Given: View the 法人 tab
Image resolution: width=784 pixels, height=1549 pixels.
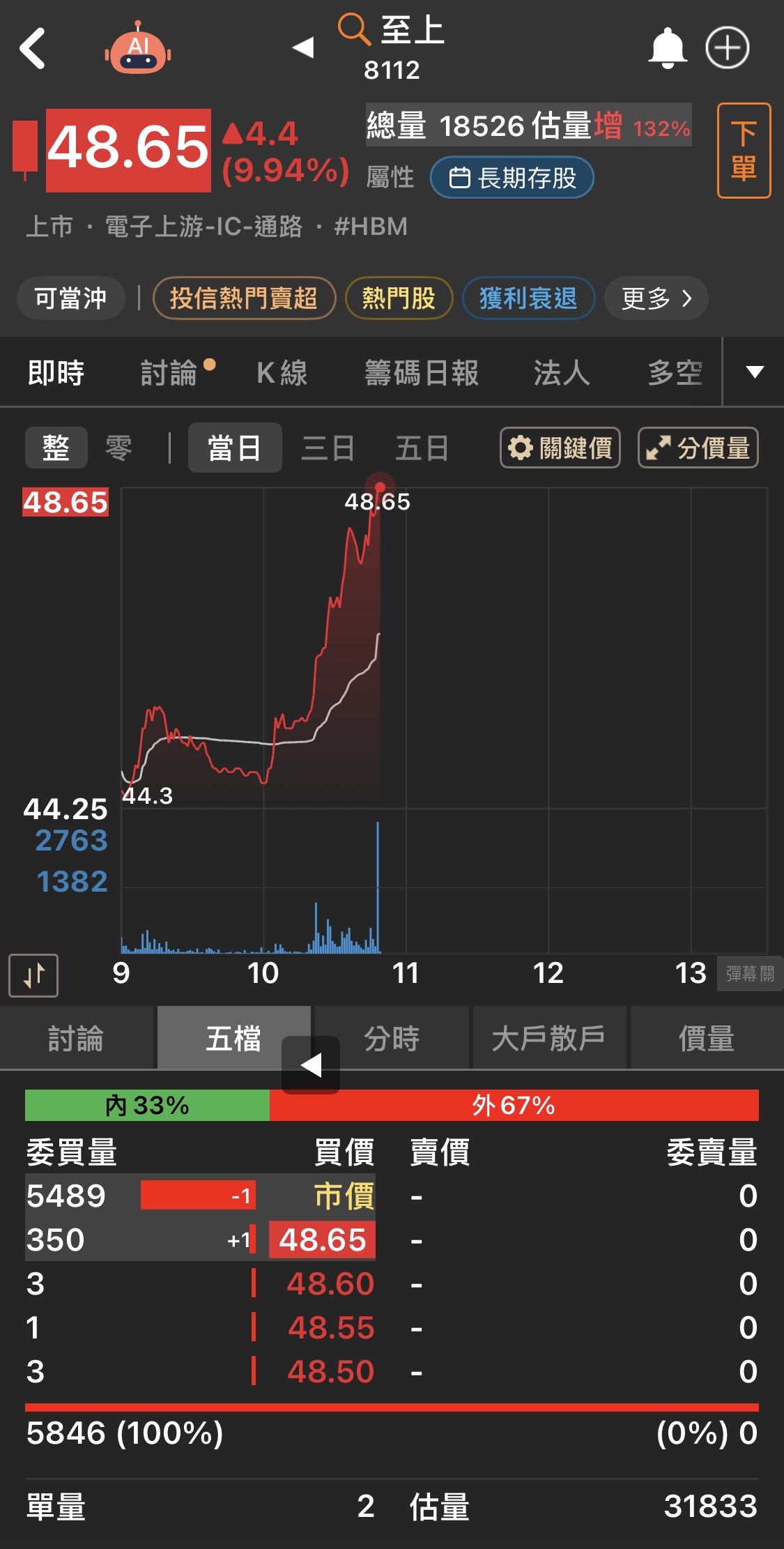Looking at the screenshot, I should pos(561,372).
